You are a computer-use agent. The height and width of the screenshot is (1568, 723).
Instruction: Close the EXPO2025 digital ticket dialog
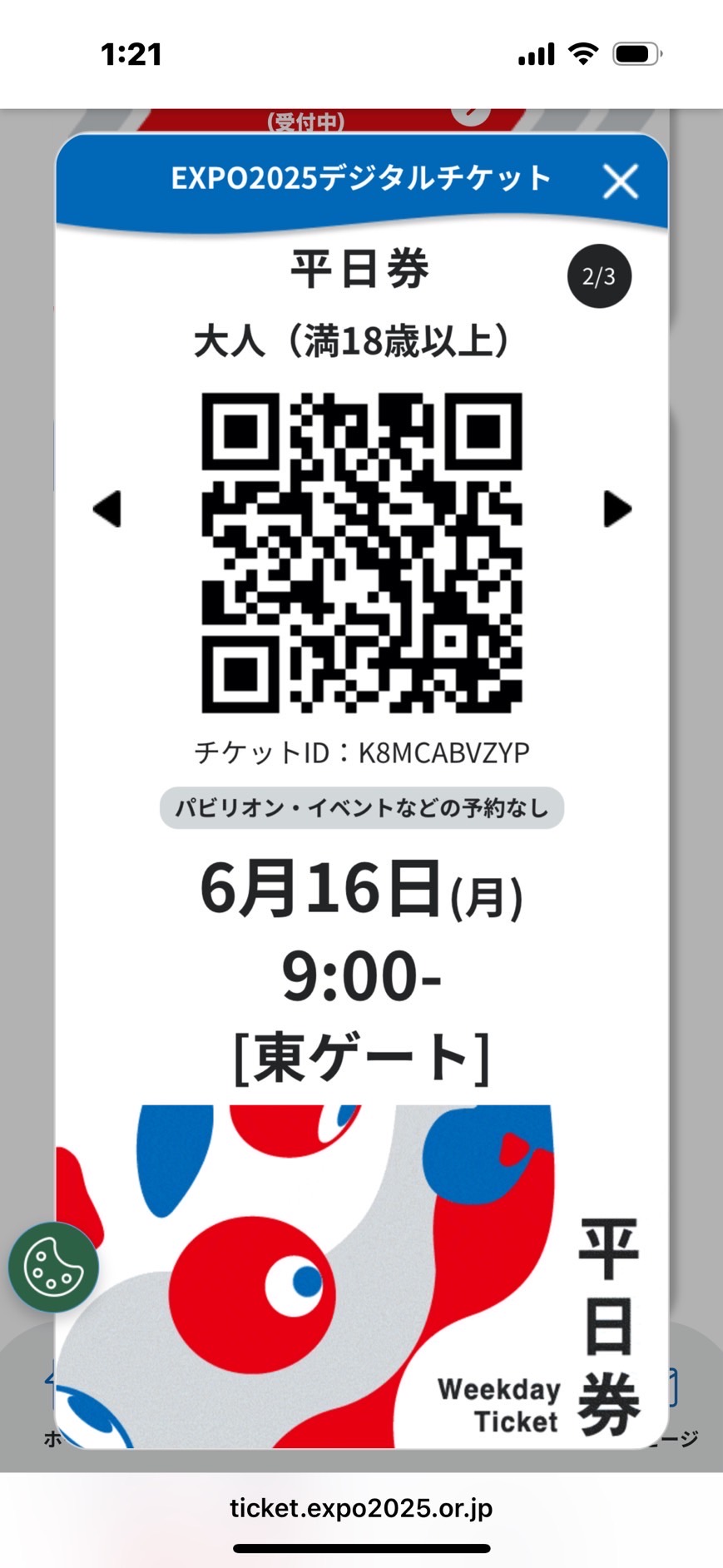pos(620,181)
